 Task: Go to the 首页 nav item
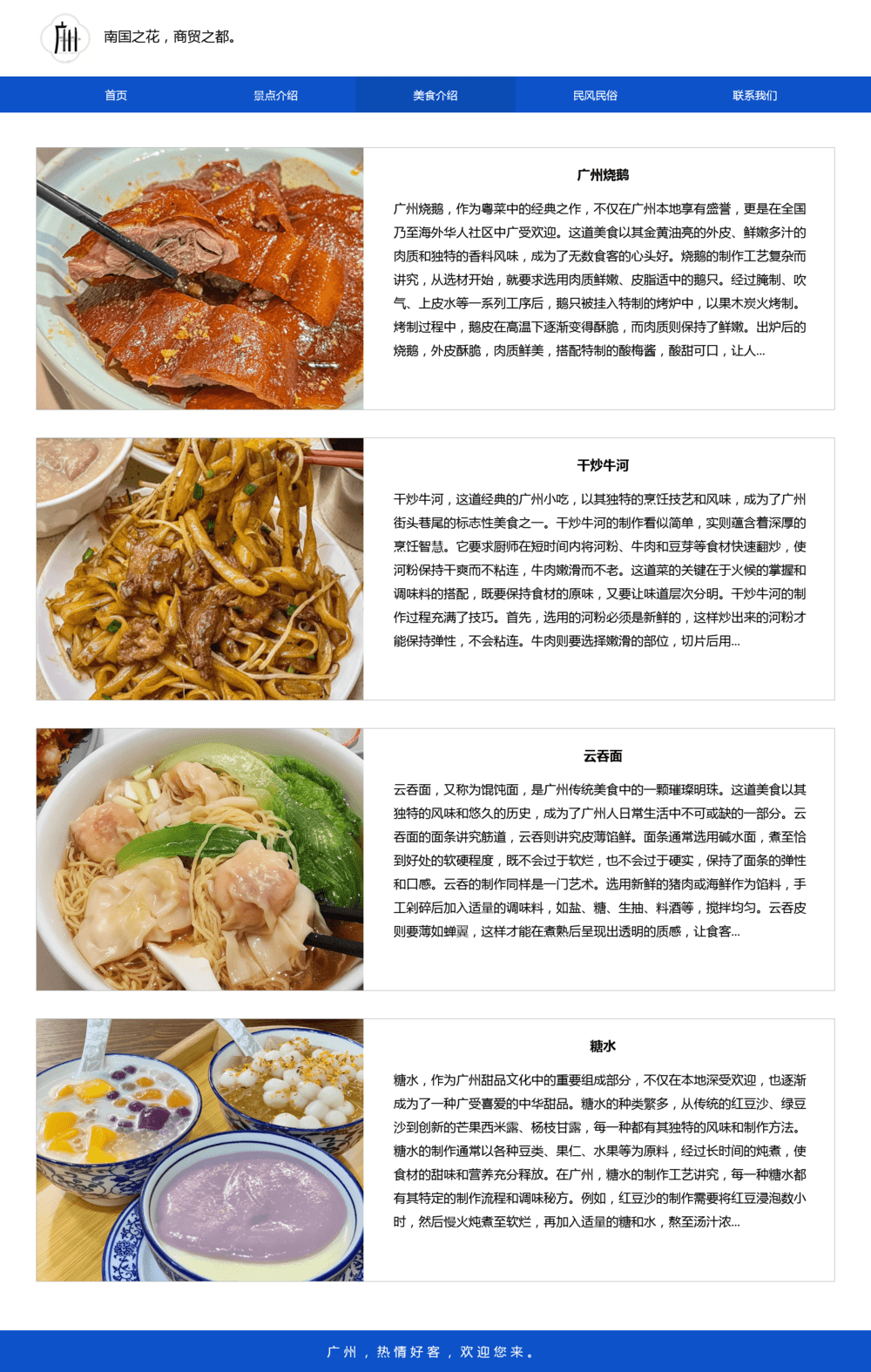coord(116,95)
